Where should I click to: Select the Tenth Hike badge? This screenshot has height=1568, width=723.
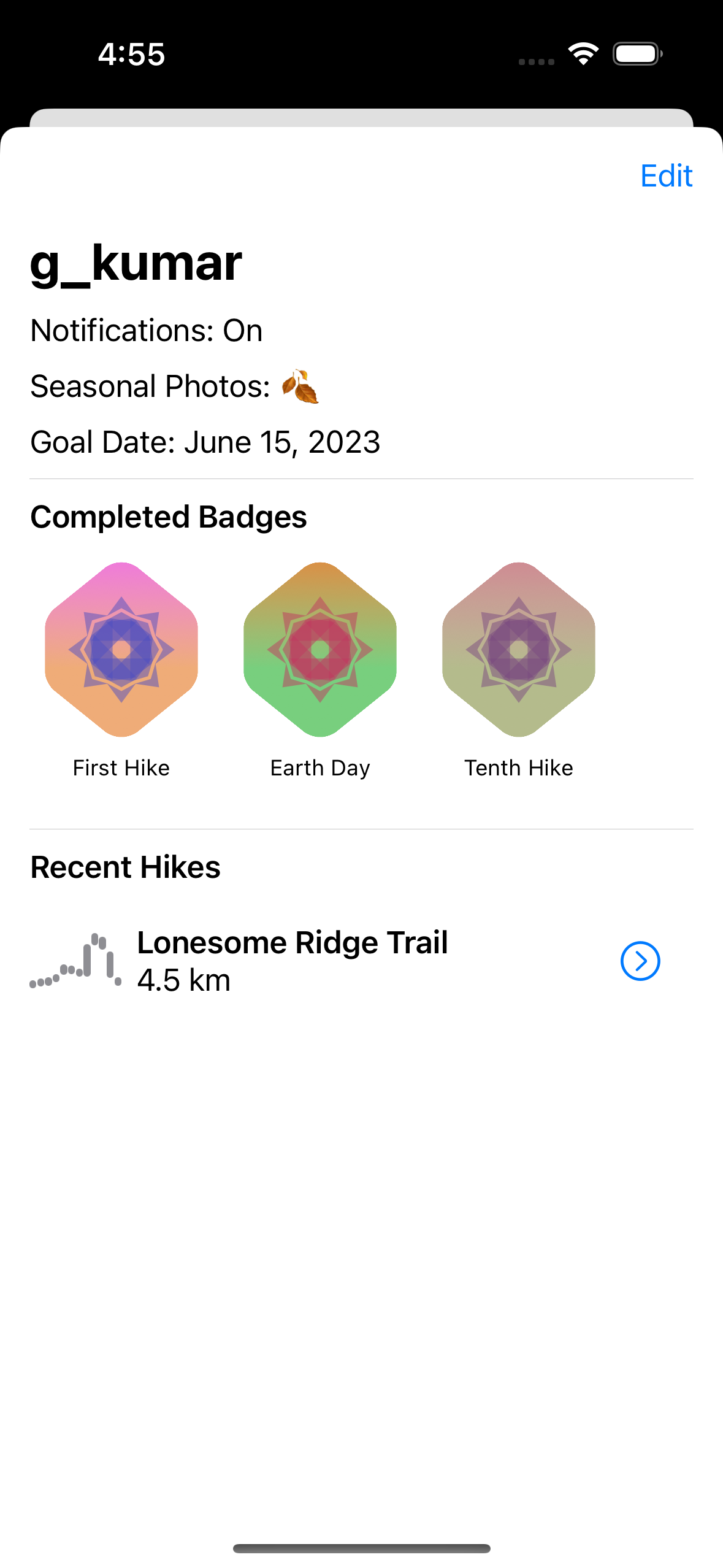click(519, 650)
